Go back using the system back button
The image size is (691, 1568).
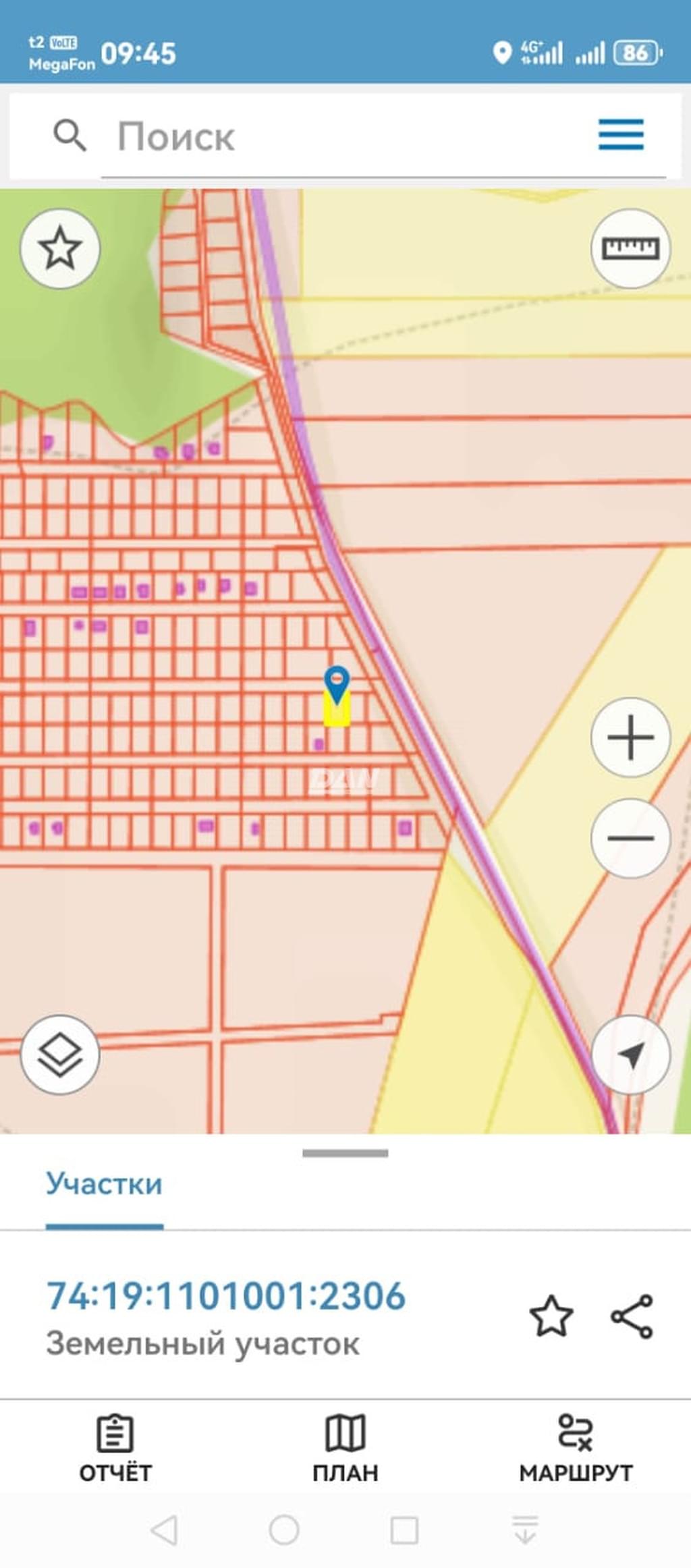[164, 1530]
